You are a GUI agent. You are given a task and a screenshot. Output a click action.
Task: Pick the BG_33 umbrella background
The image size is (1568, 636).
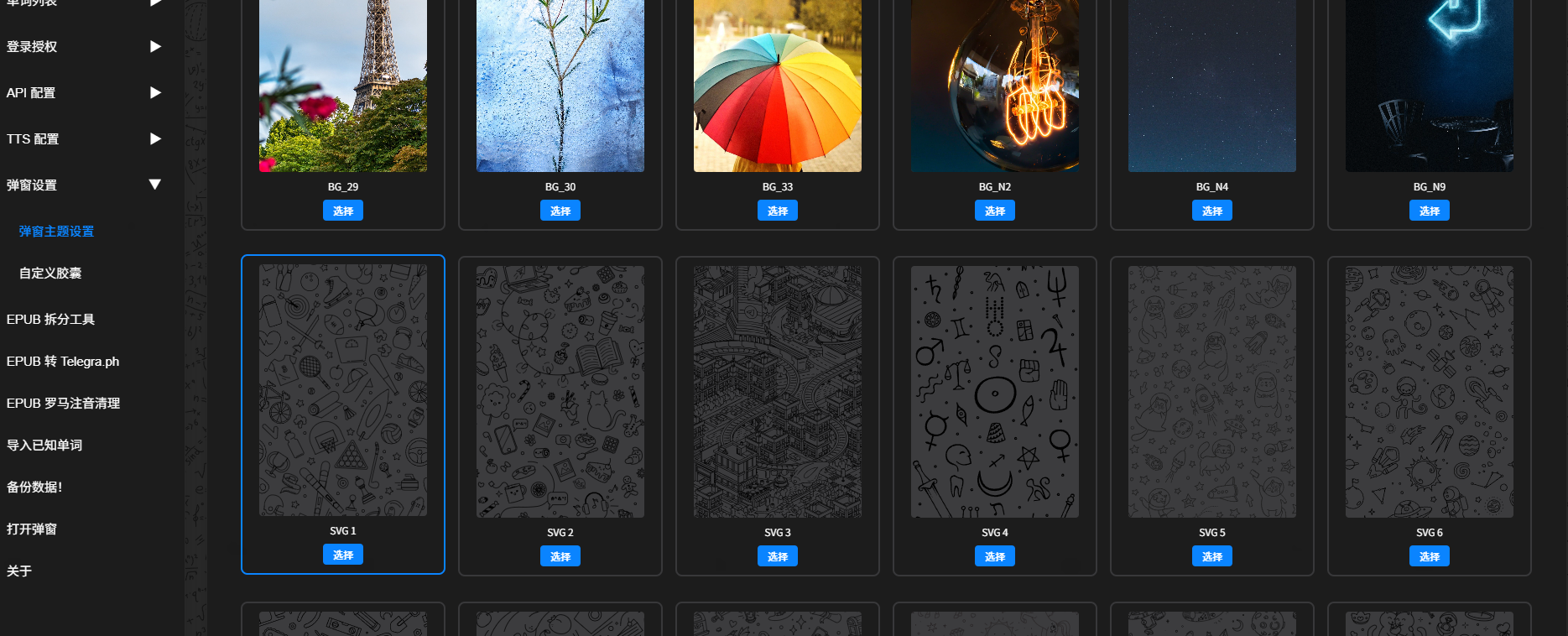(778, 211)
